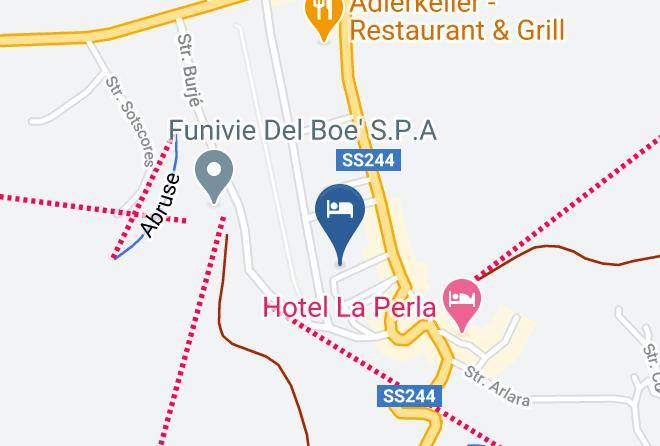This screenshot has height=446, width=660.
Task: Open the Hotel La Perla pink marker
Action: tap(462, 299)
